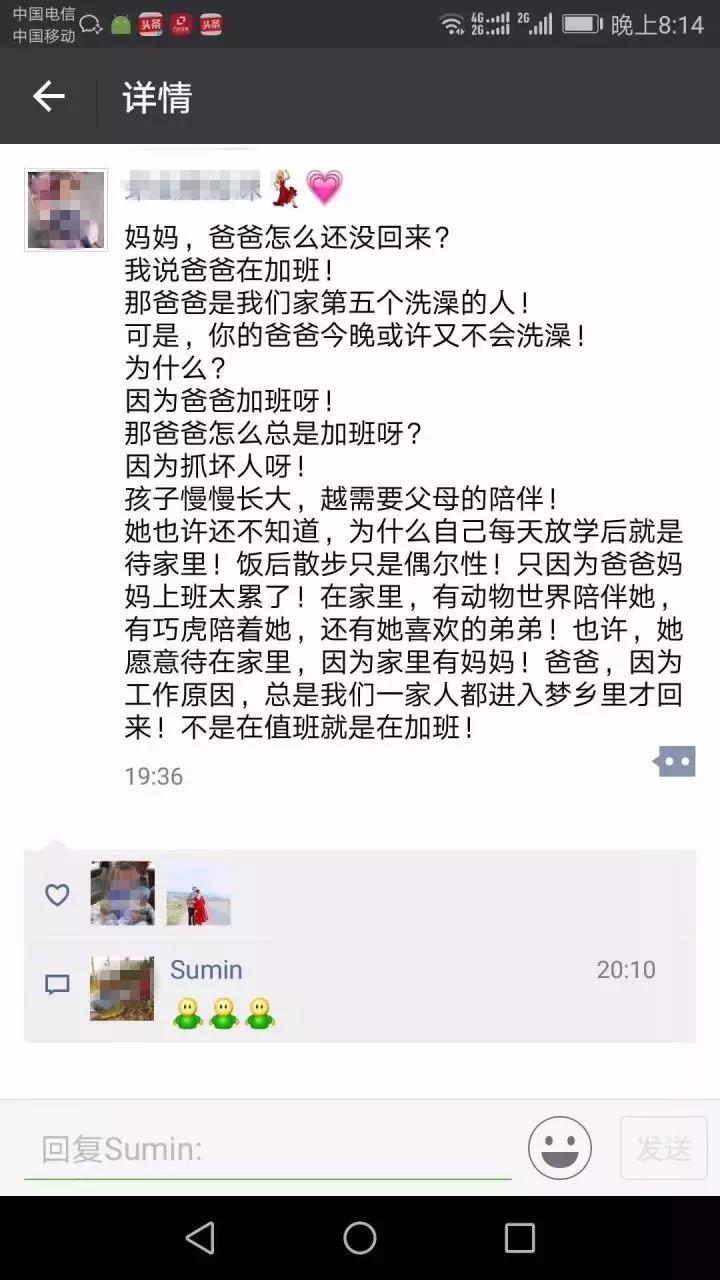Open Sumin's profile avatar
The image size is (720, 1280).
(x=122, y=988)
